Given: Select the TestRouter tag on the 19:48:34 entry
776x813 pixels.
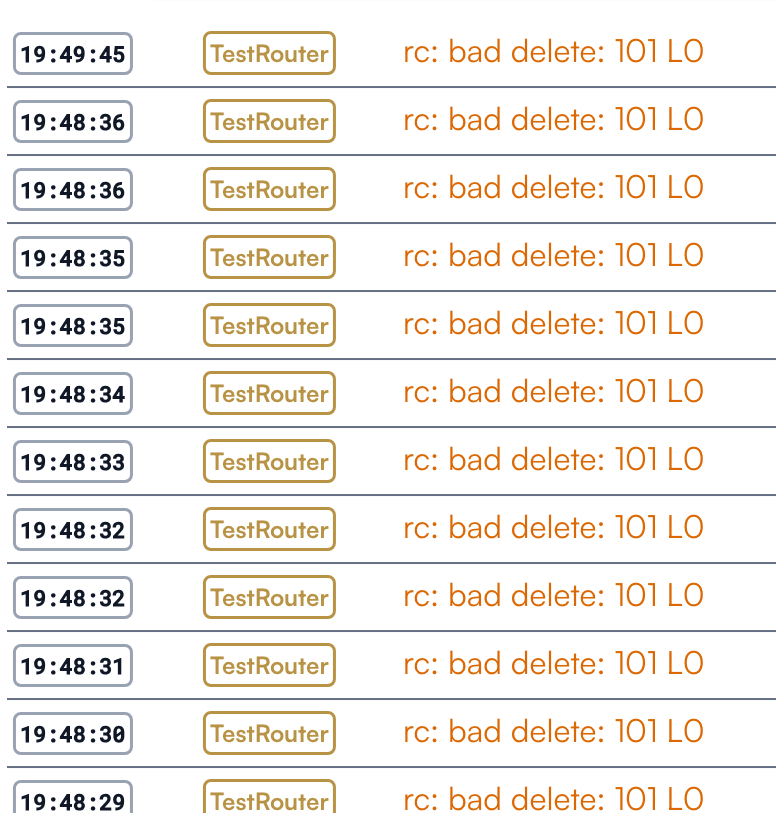Looking at the screenshot, I should [269, 393].
